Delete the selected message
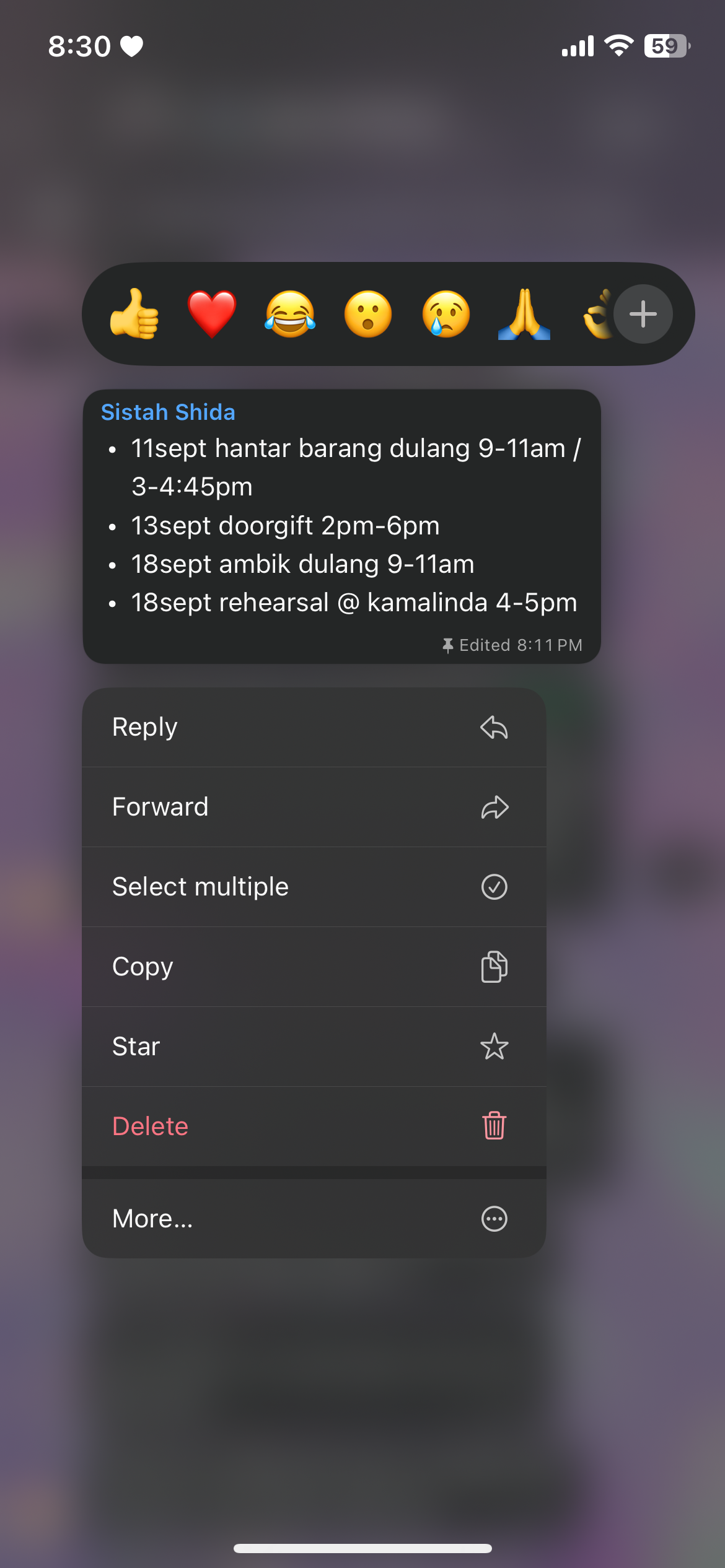 point(314,1126)
